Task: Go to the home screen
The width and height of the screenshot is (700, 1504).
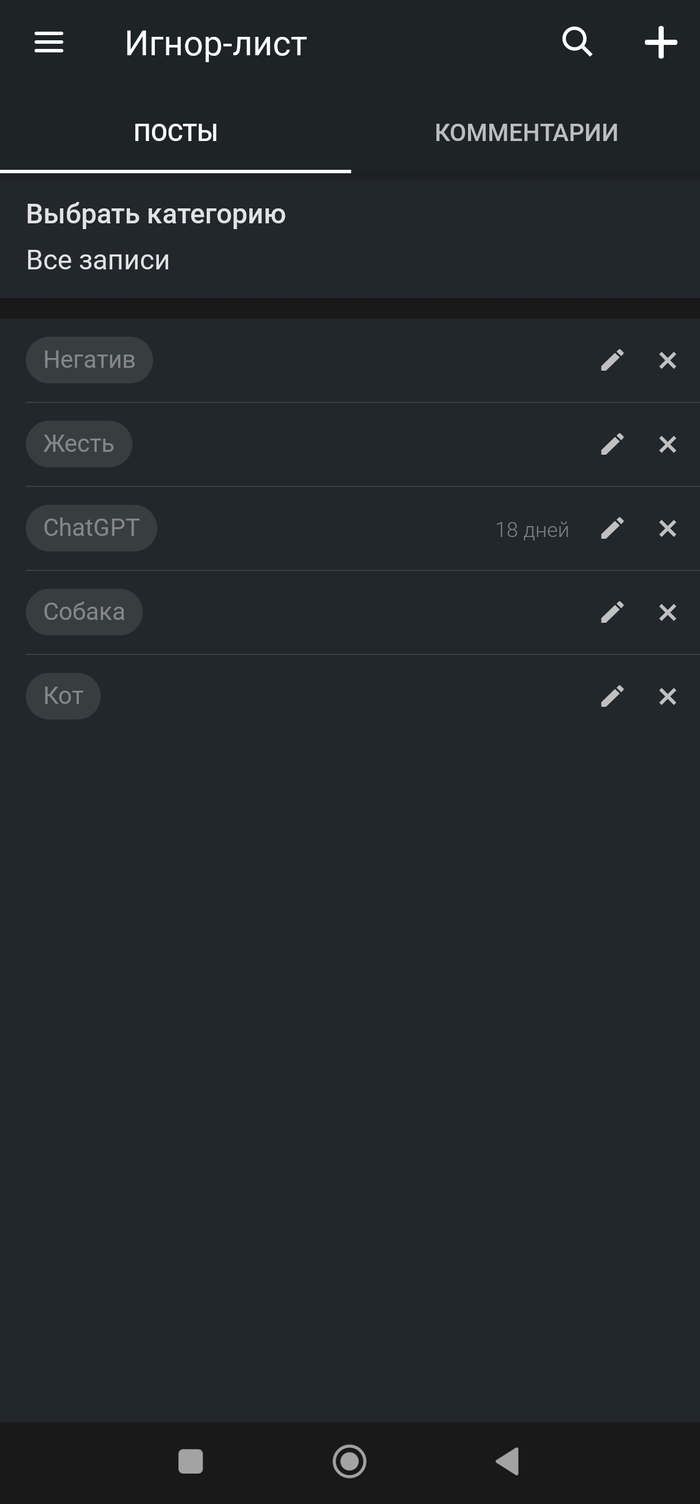Action: tap(349, 1461)
